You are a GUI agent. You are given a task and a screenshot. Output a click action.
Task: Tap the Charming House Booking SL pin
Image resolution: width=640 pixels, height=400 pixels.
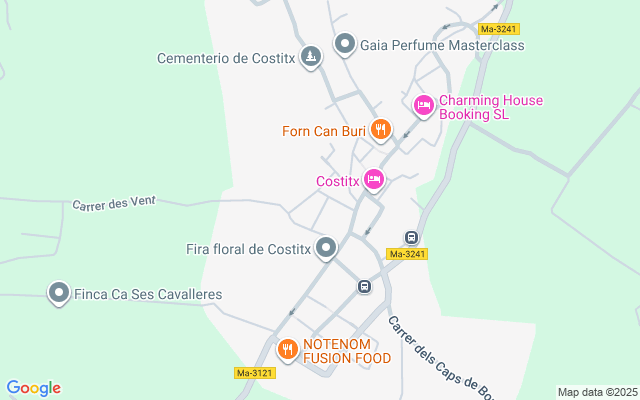424,107
